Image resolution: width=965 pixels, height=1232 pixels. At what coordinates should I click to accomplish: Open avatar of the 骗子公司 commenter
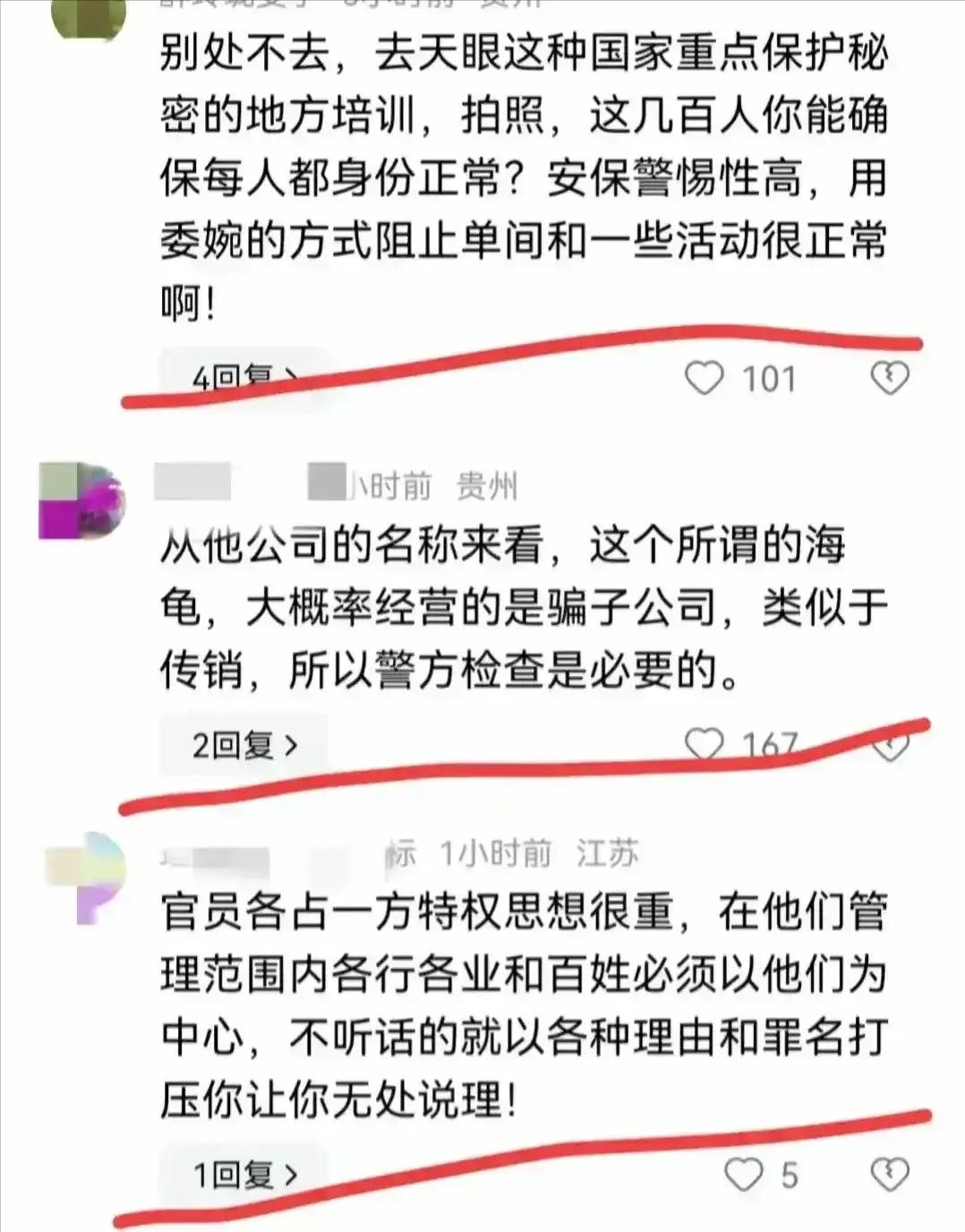click(x=82, y=501)
